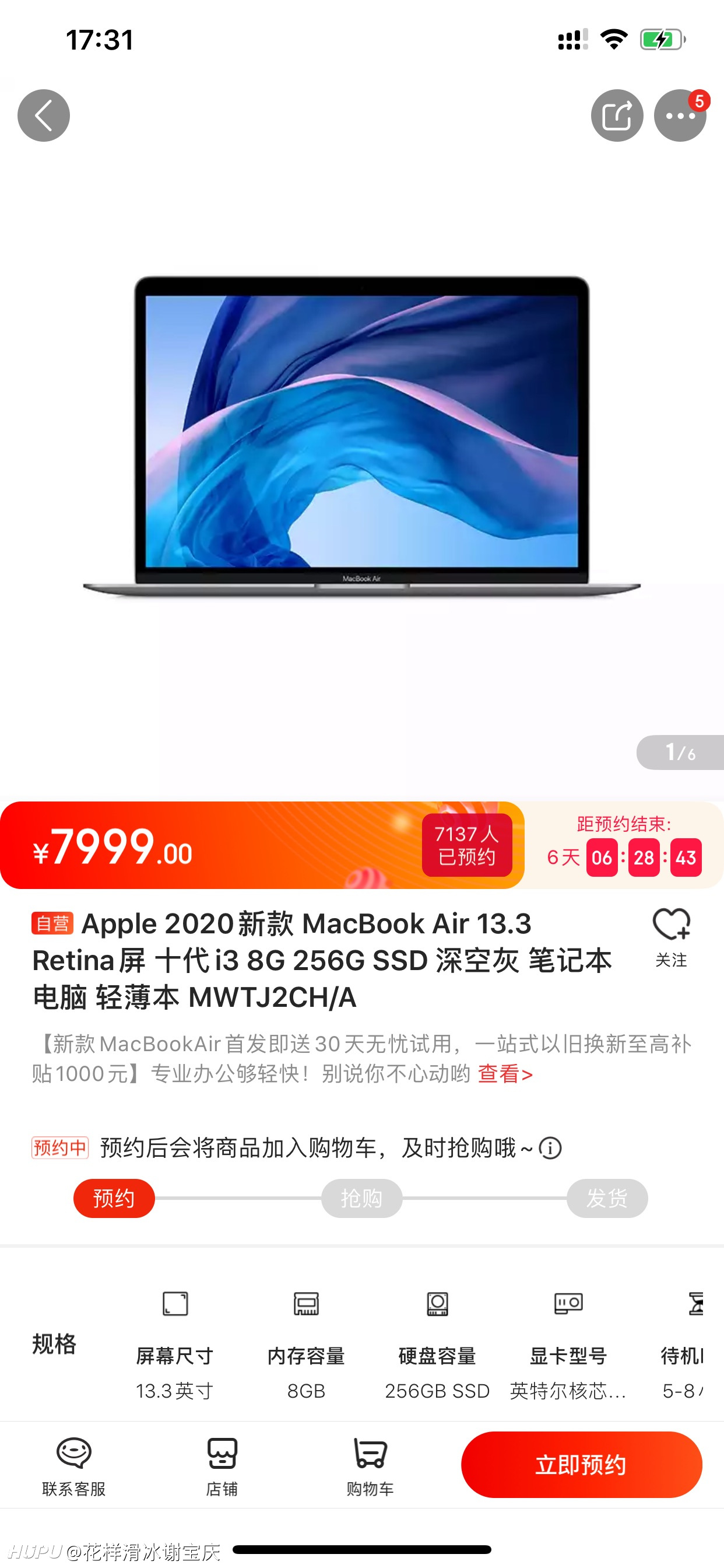
Task: Go back using the arrow icon
Action: tap(43, 116)
